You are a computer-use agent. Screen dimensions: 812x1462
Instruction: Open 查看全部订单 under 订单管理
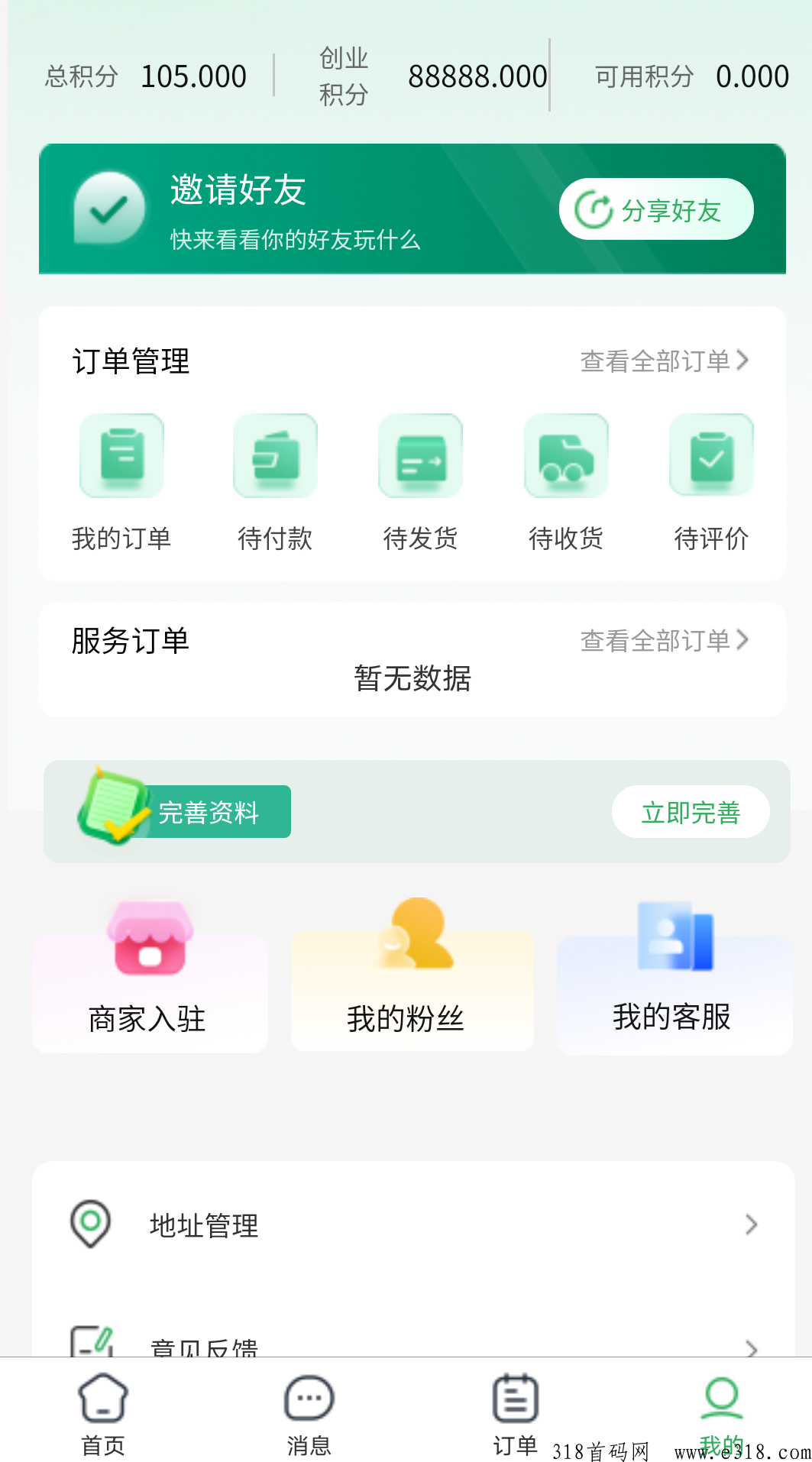pos(664,361)
